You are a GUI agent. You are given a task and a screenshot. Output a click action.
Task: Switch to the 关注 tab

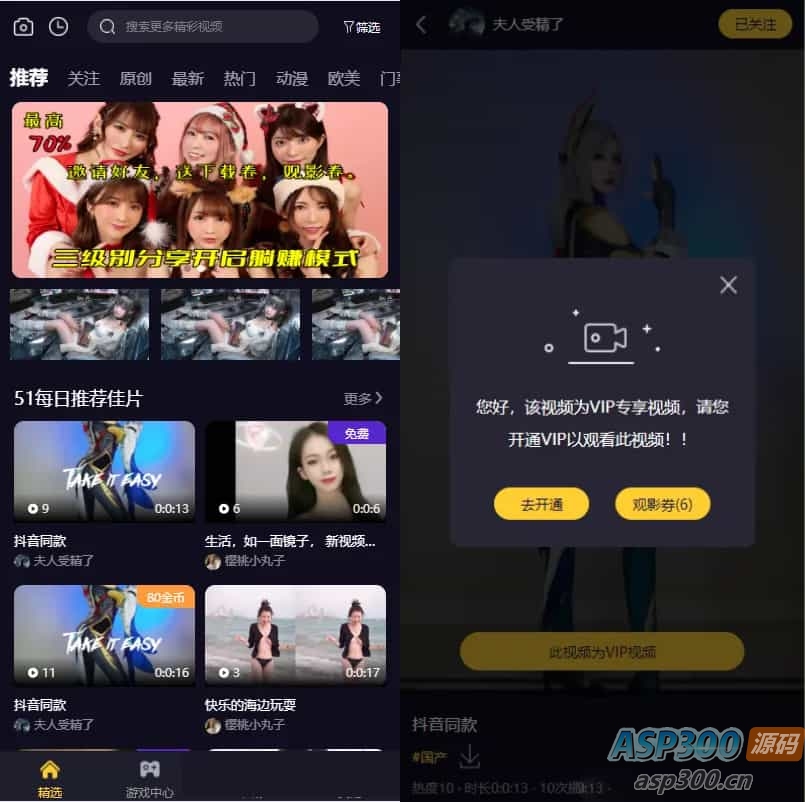point(84,78)
